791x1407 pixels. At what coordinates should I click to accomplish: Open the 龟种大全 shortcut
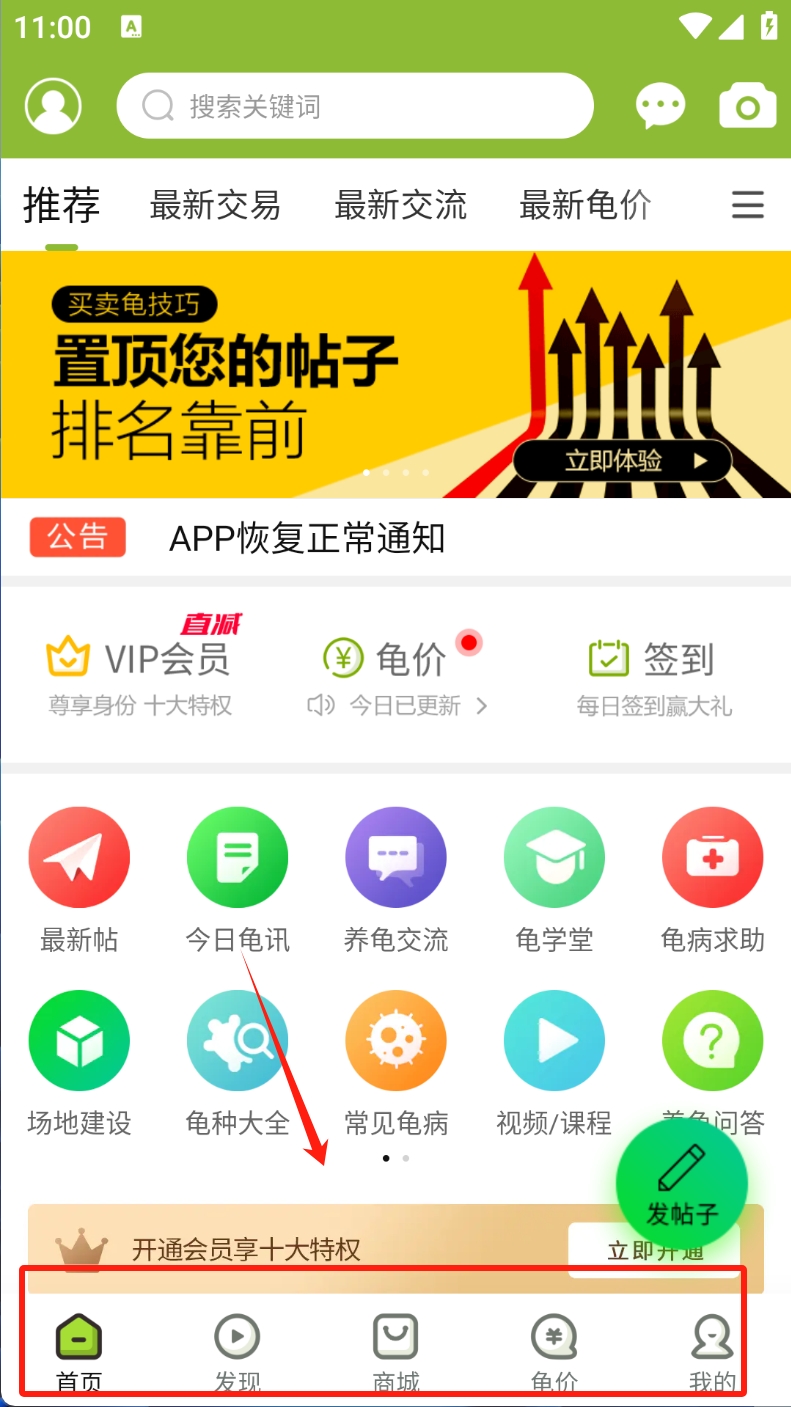(237, 1062)
